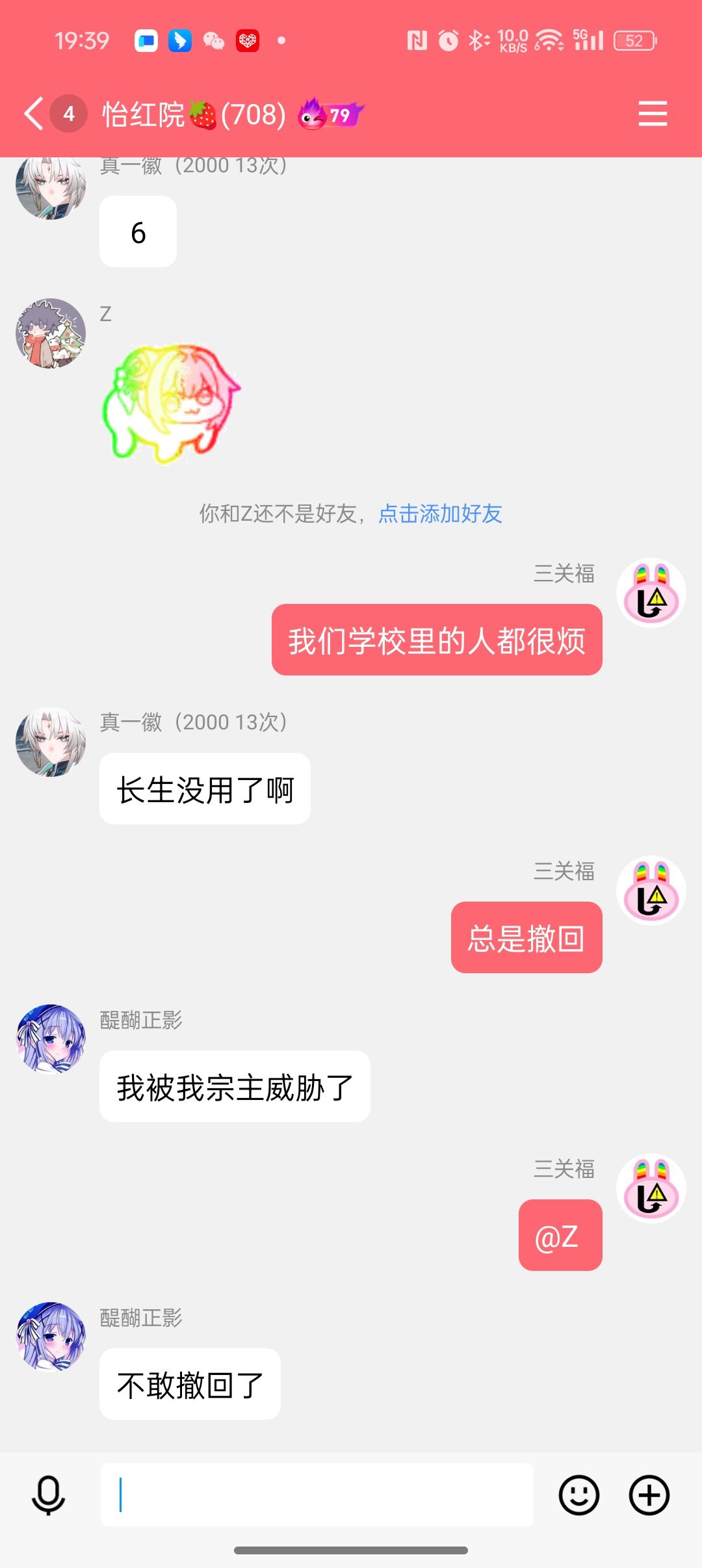Open 三关福's avatar beside 总是撤回
Screen dimensions: 702x1568
click(x=651, y=890)
